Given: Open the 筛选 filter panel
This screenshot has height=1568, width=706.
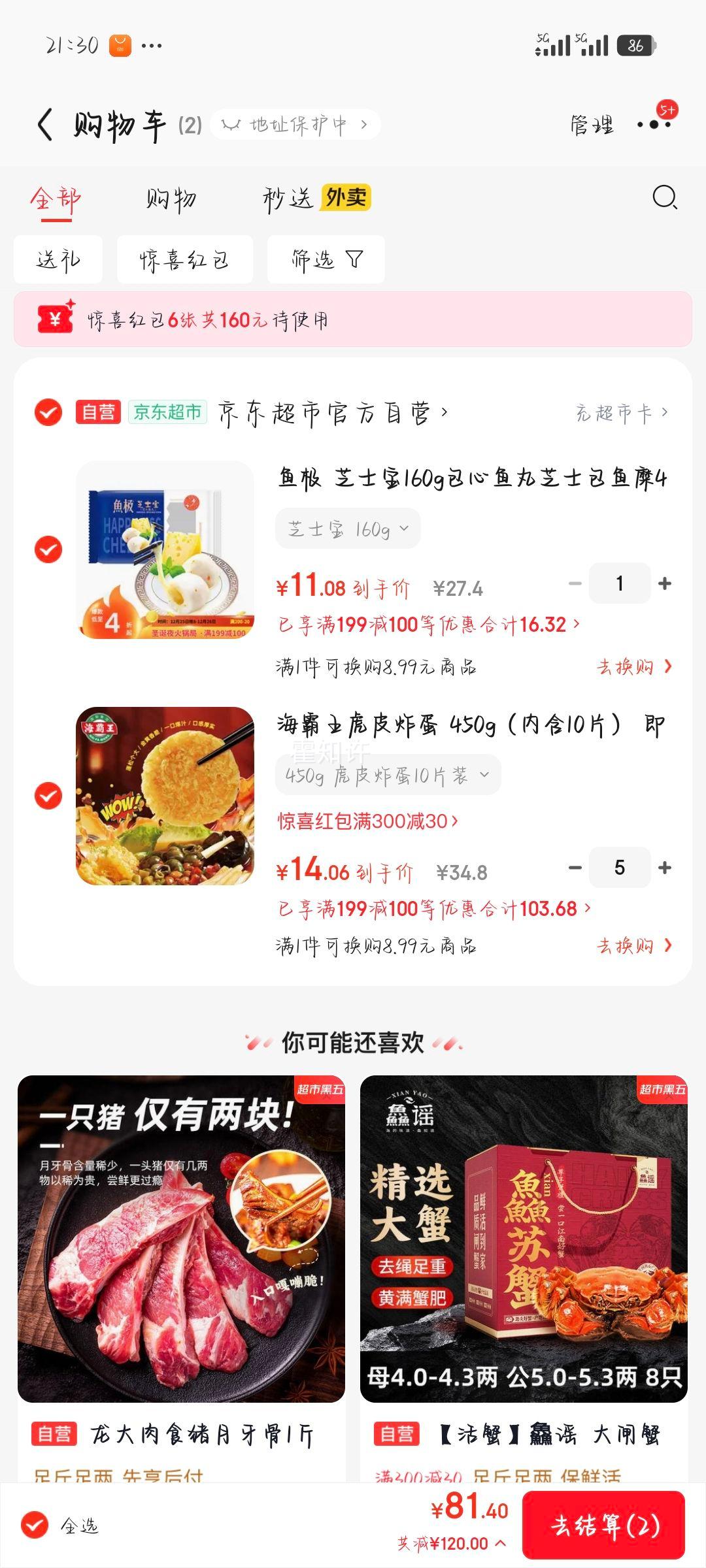Looking at the screenshot, I should [x=324, y=259].
